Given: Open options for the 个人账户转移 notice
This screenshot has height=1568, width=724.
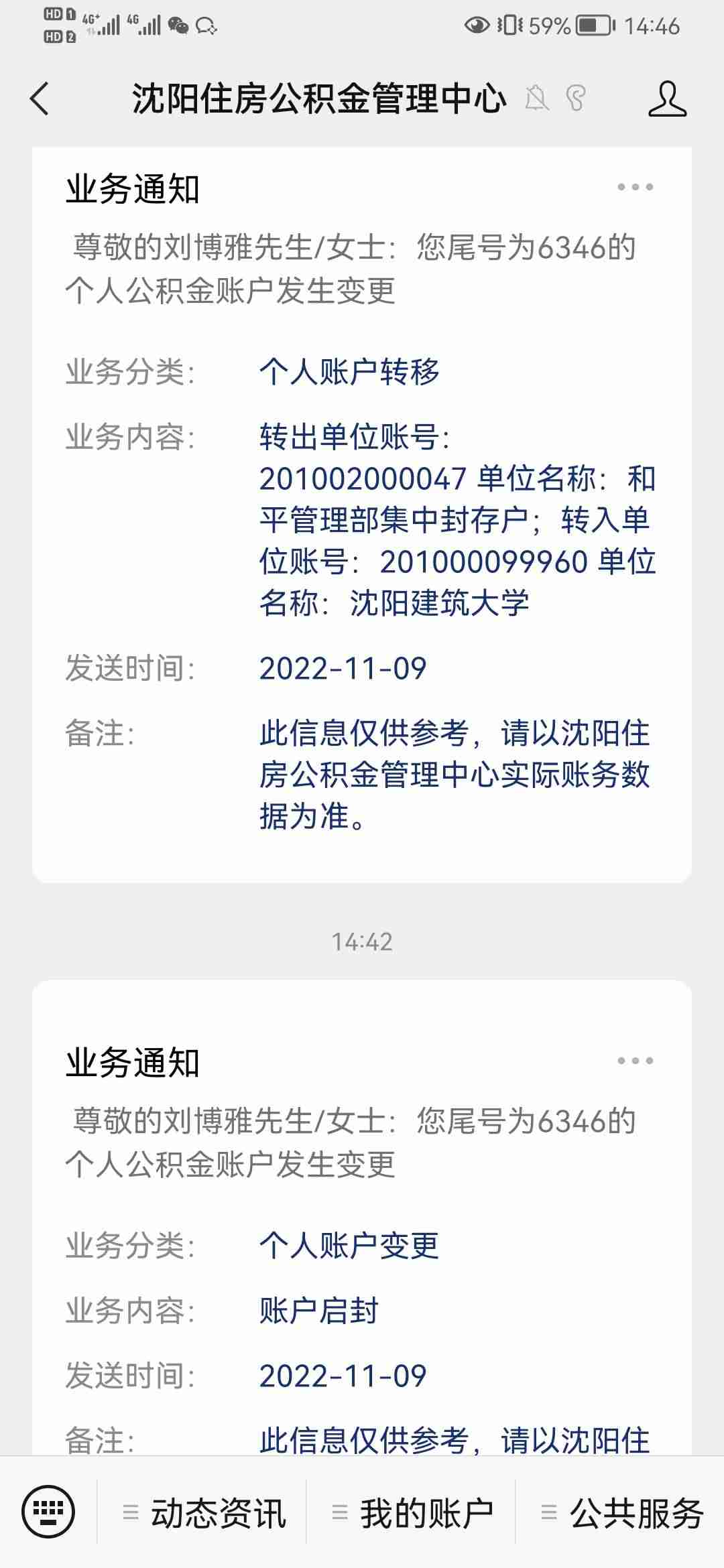Looking at the screenshot, I should [x=635, y=187].
